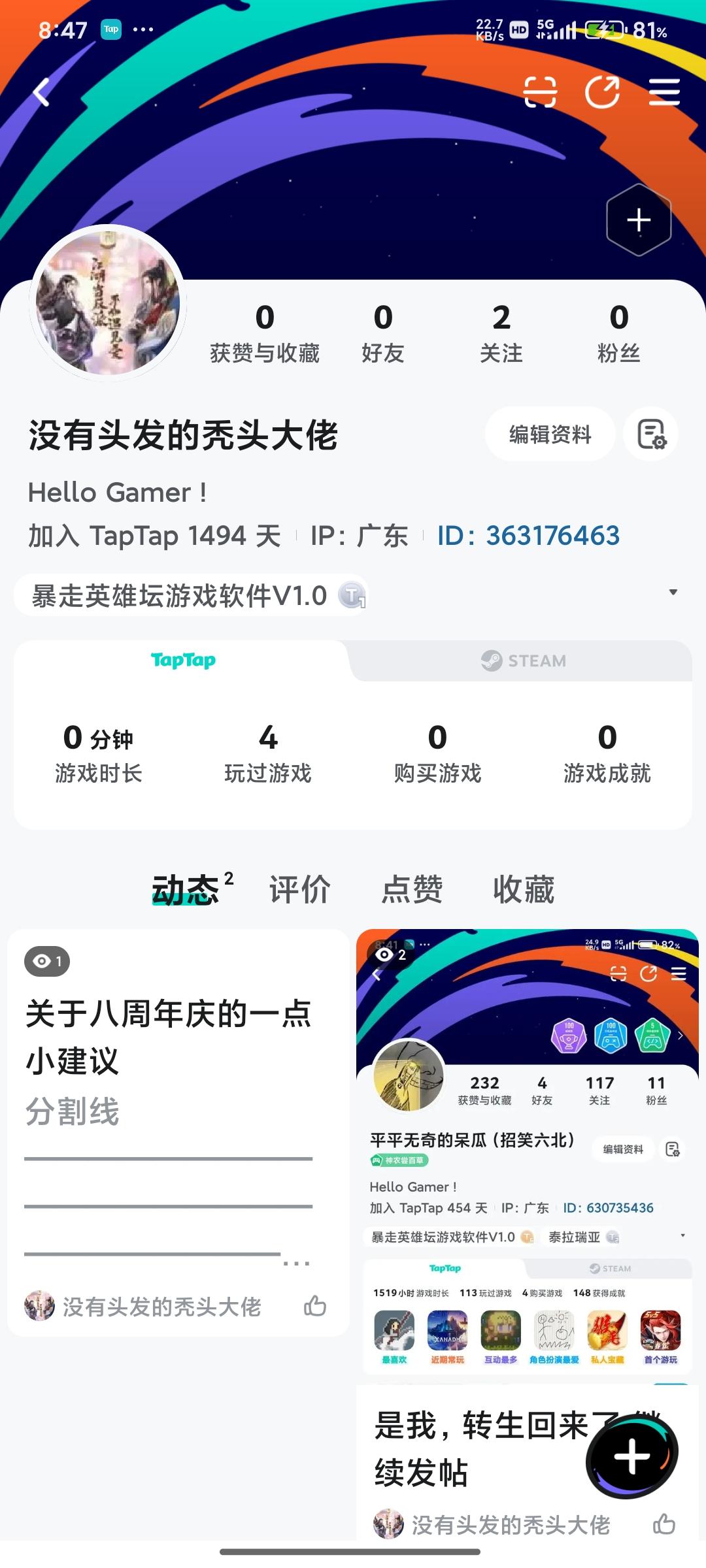The image size is (706, 1568).
Task: Tap the share profile icon
Action: coord(603,93)
